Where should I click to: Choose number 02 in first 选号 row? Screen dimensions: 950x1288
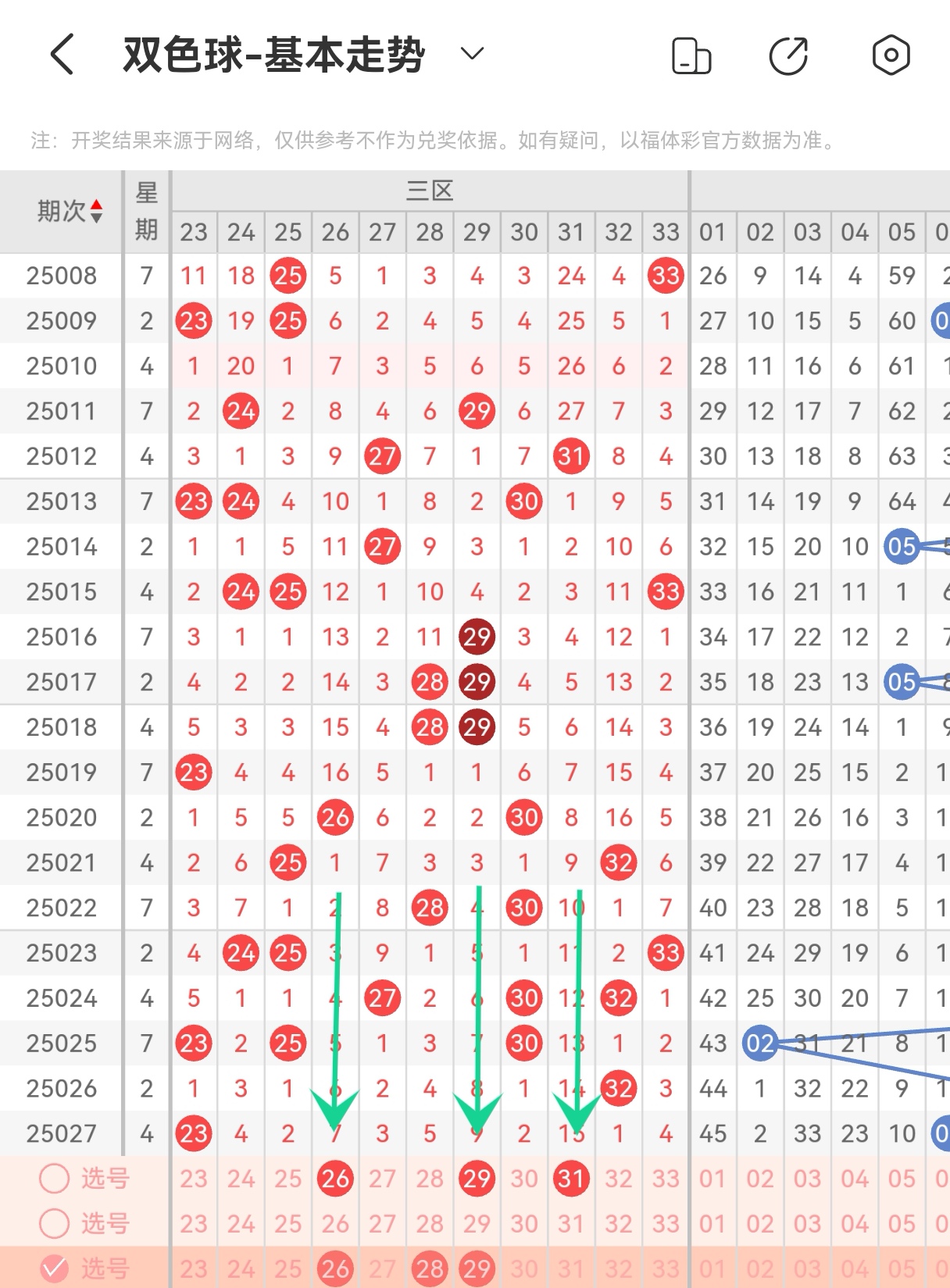pyautogui.click(x=759, y=1179)
